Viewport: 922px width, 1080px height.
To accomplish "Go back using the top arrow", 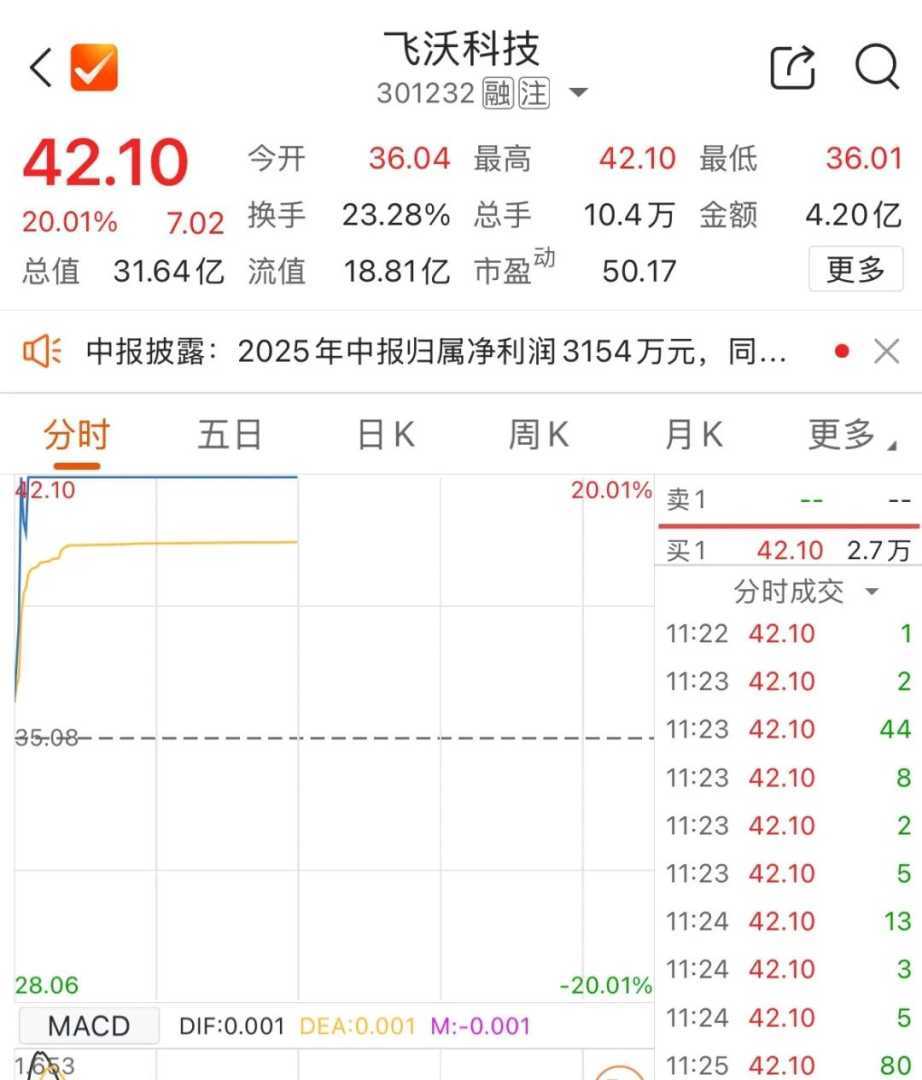I will [40, 69].
